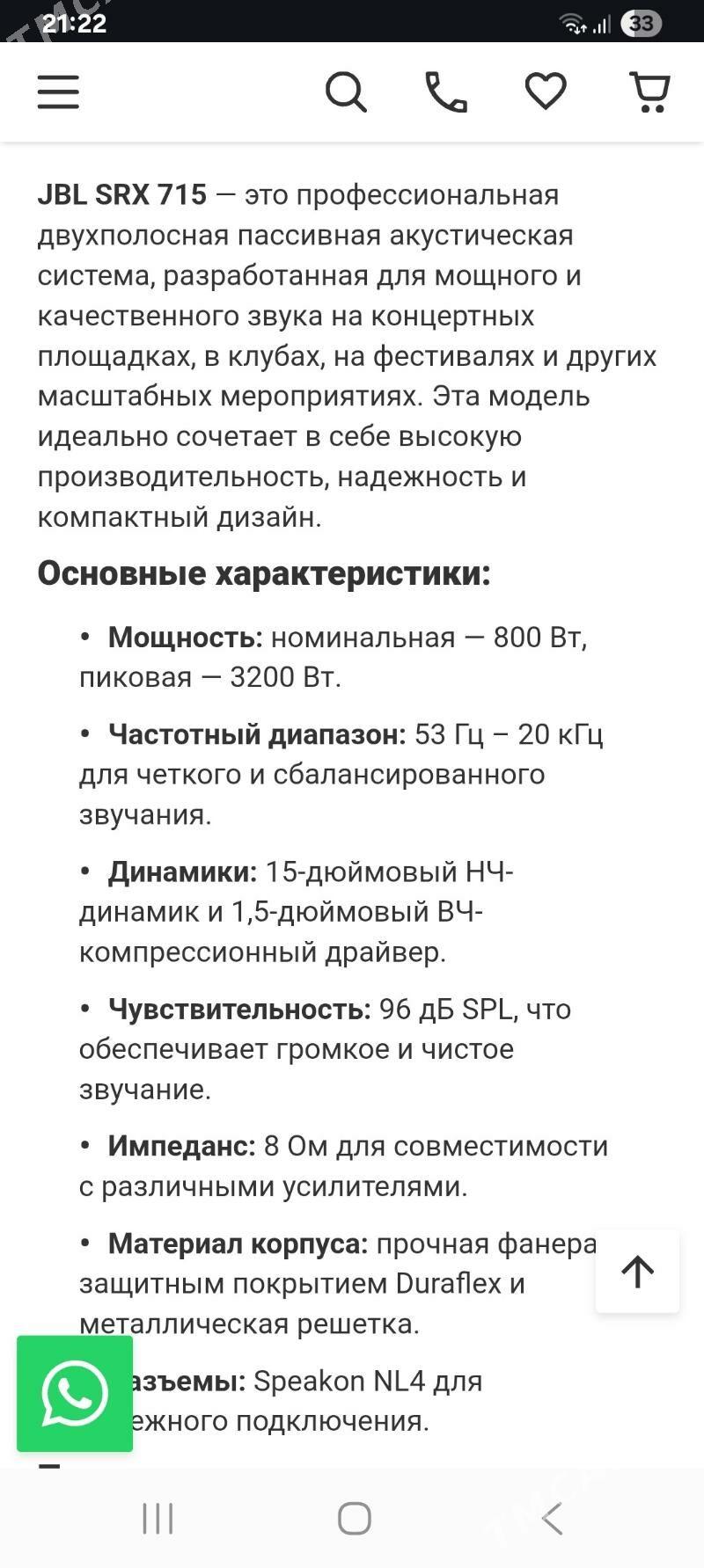Open WhatsApp chat button
The image size is (704, 1568).
pyautogui.click(x=75, y=1393)
